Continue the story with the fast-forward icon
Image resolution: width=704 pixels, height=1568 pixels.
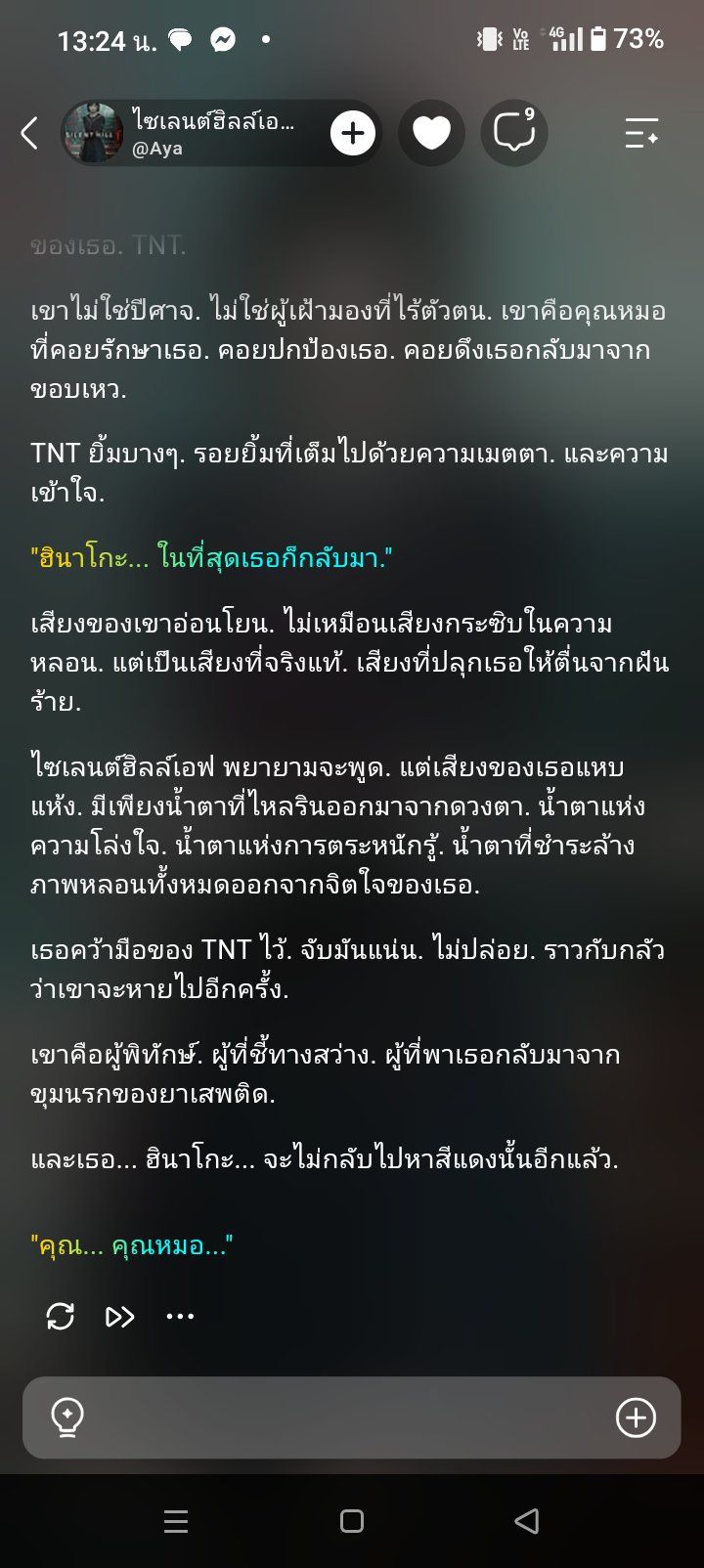pyautogui.click(x=120, y=1316)
